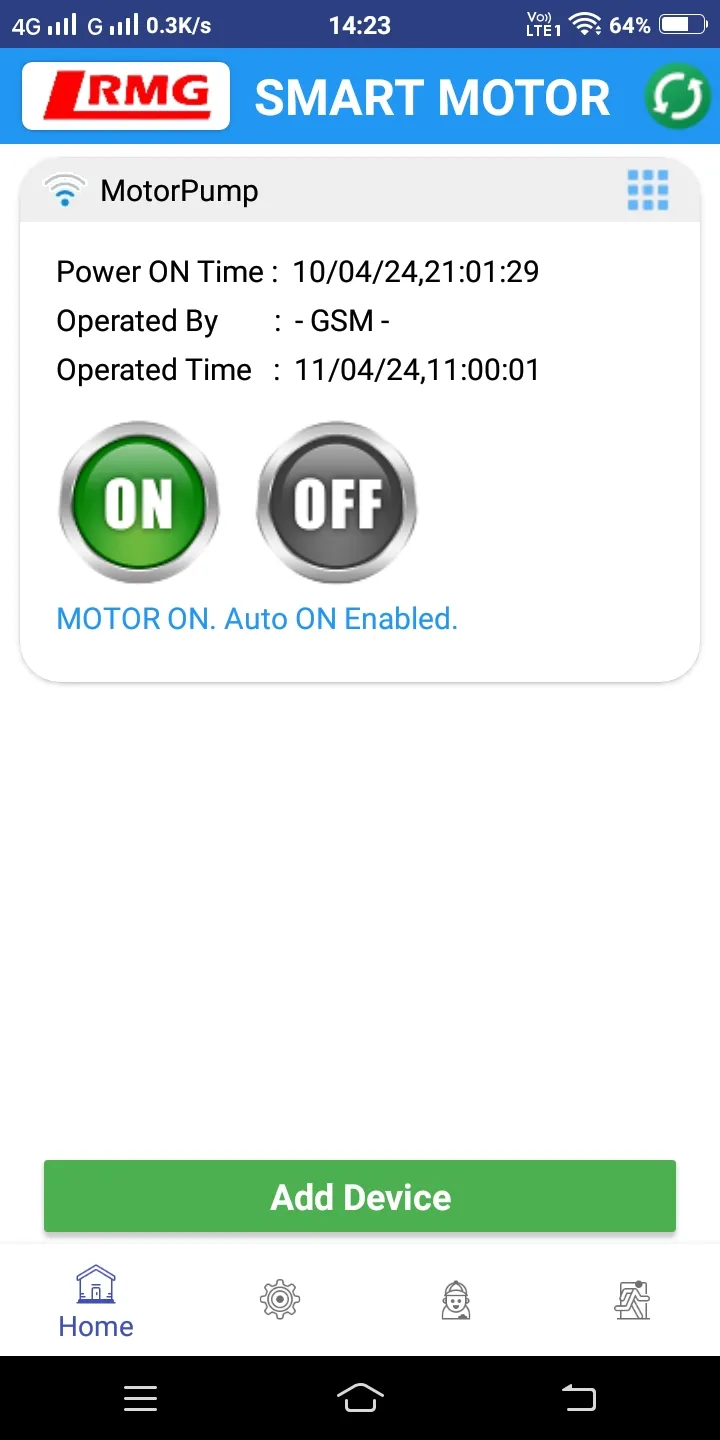Turn the motor ON with green ON button
The height and width of the screenshot is (1440, 720).
(x=139, y=502)
